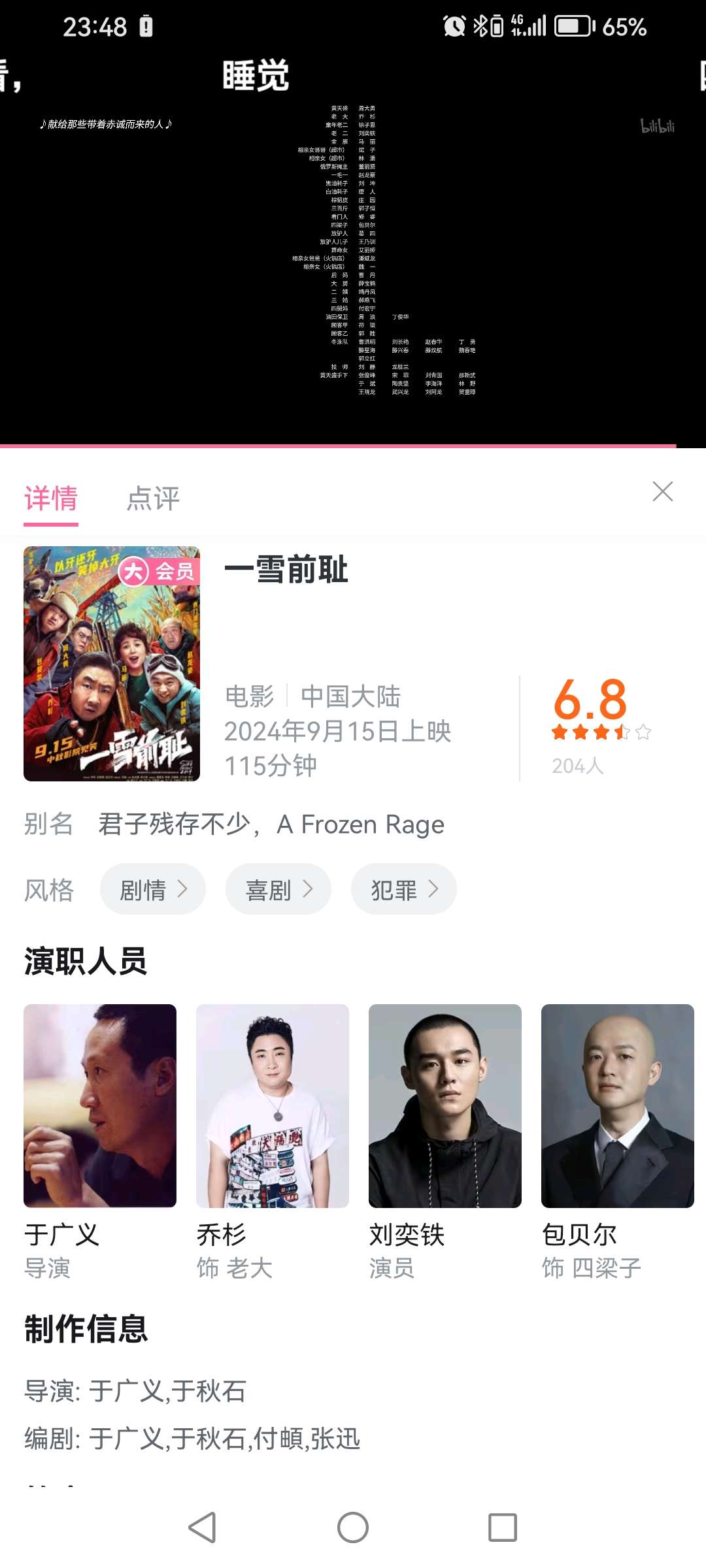
Task: Open the 剧情 genre chip
Action: click(x=153, y=889)
